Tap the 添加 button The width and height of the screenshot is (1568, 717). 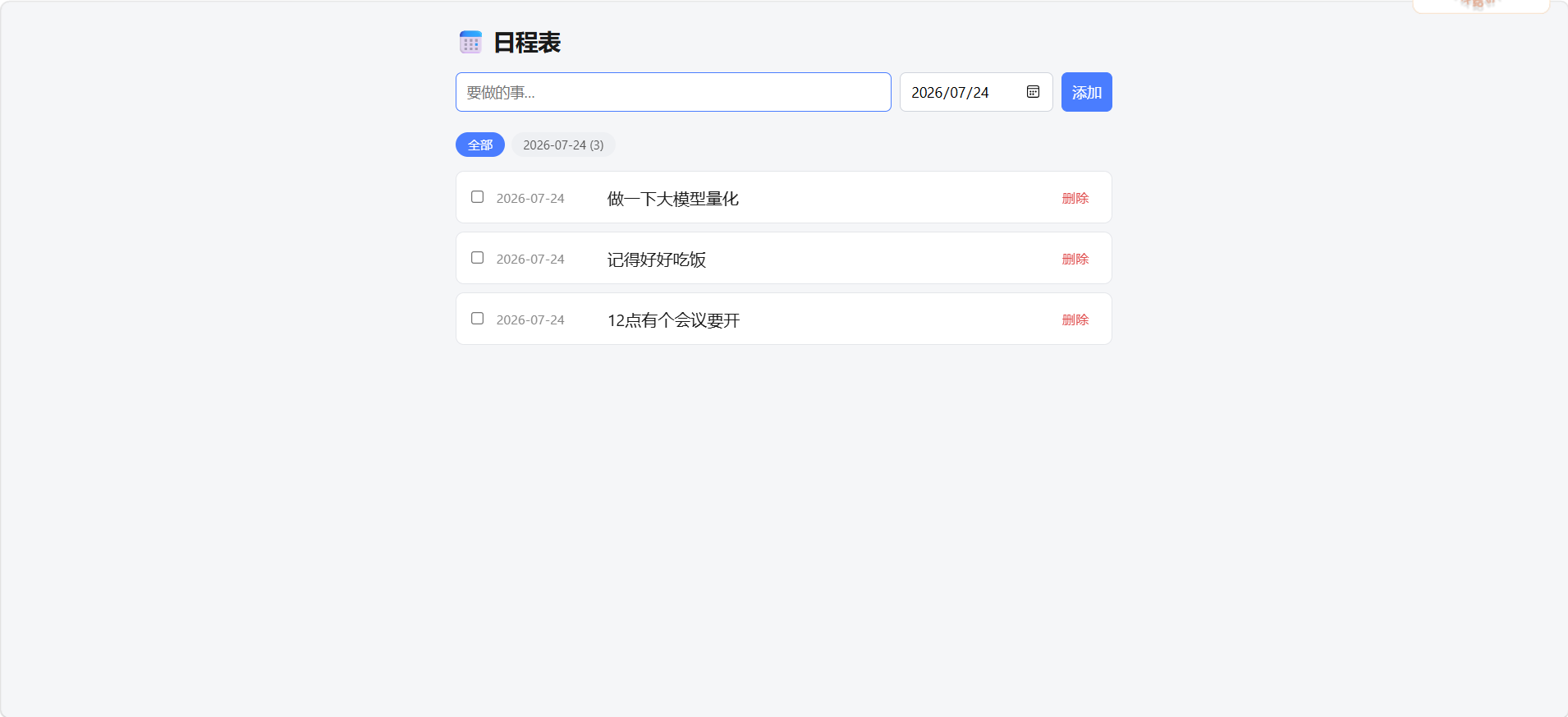pyautogui.click(x=1086, y=92)
